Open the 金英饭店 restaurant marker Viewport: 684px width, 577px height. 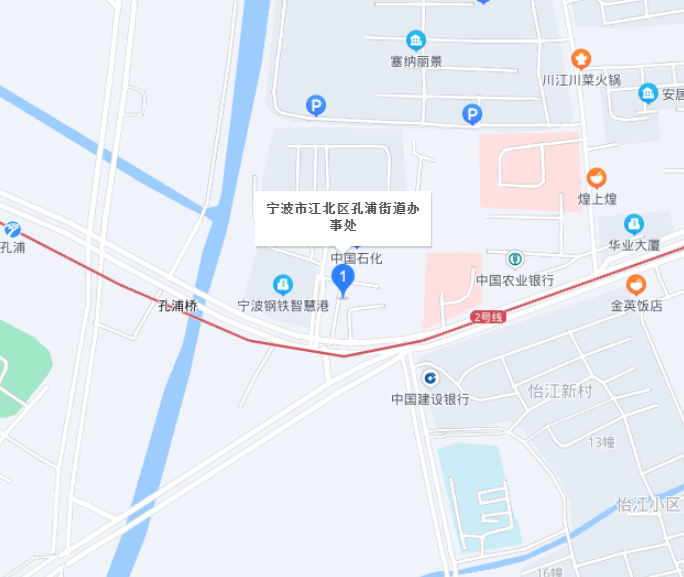pos(636,284)
